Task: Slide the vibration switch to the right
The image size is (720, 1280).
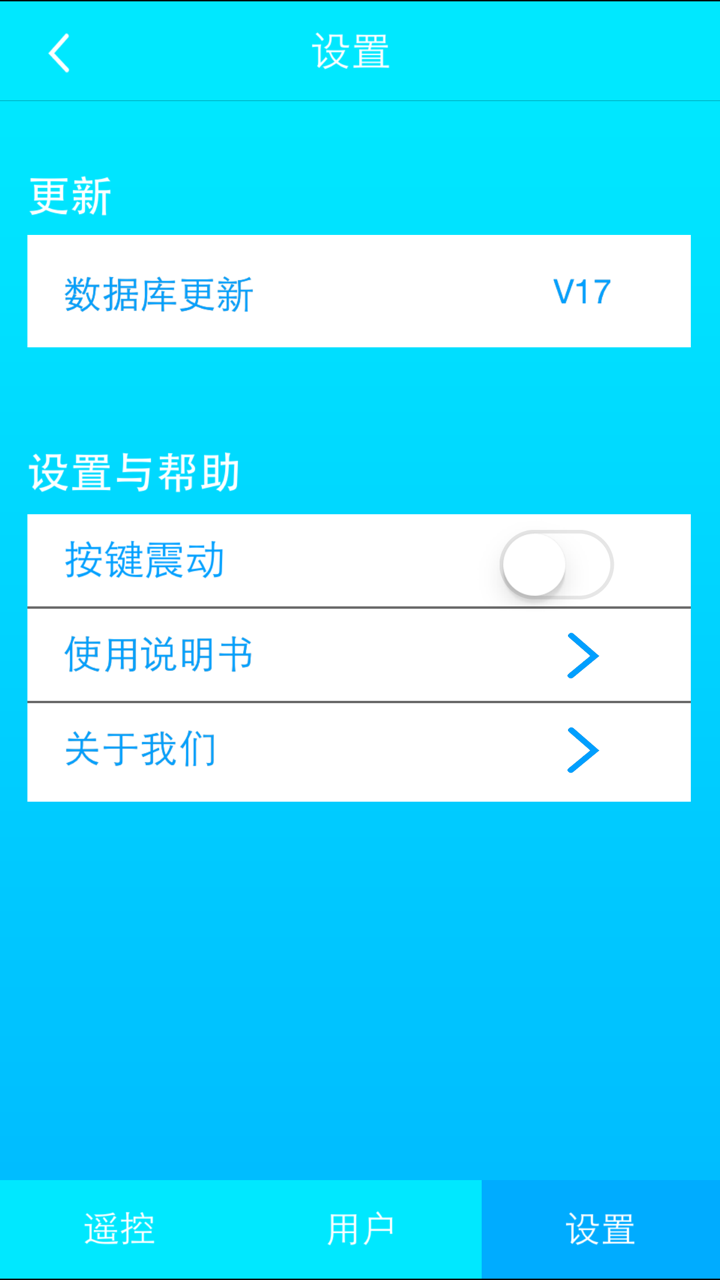Action: pyautogui.click(x=557, y=563)
